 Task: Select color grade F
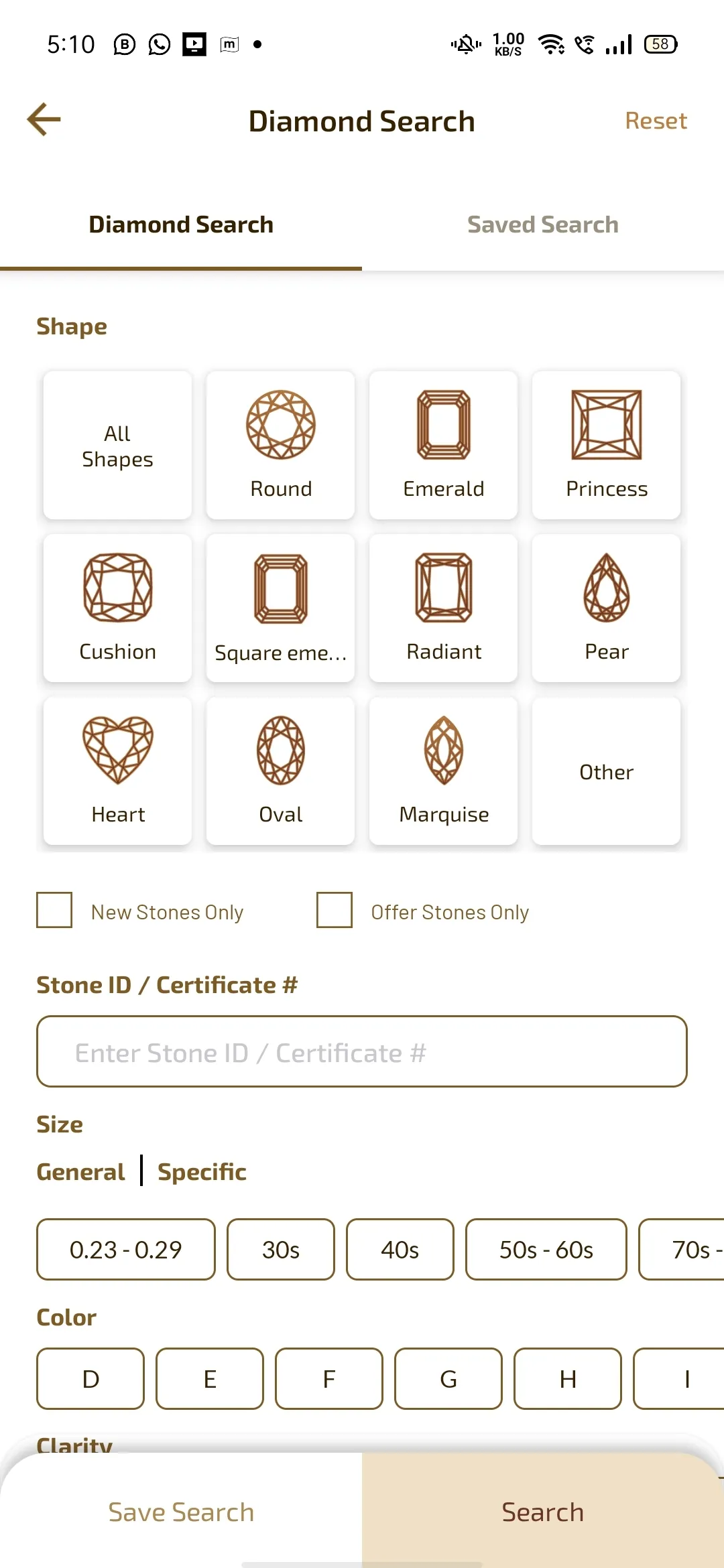[328, 1379]
